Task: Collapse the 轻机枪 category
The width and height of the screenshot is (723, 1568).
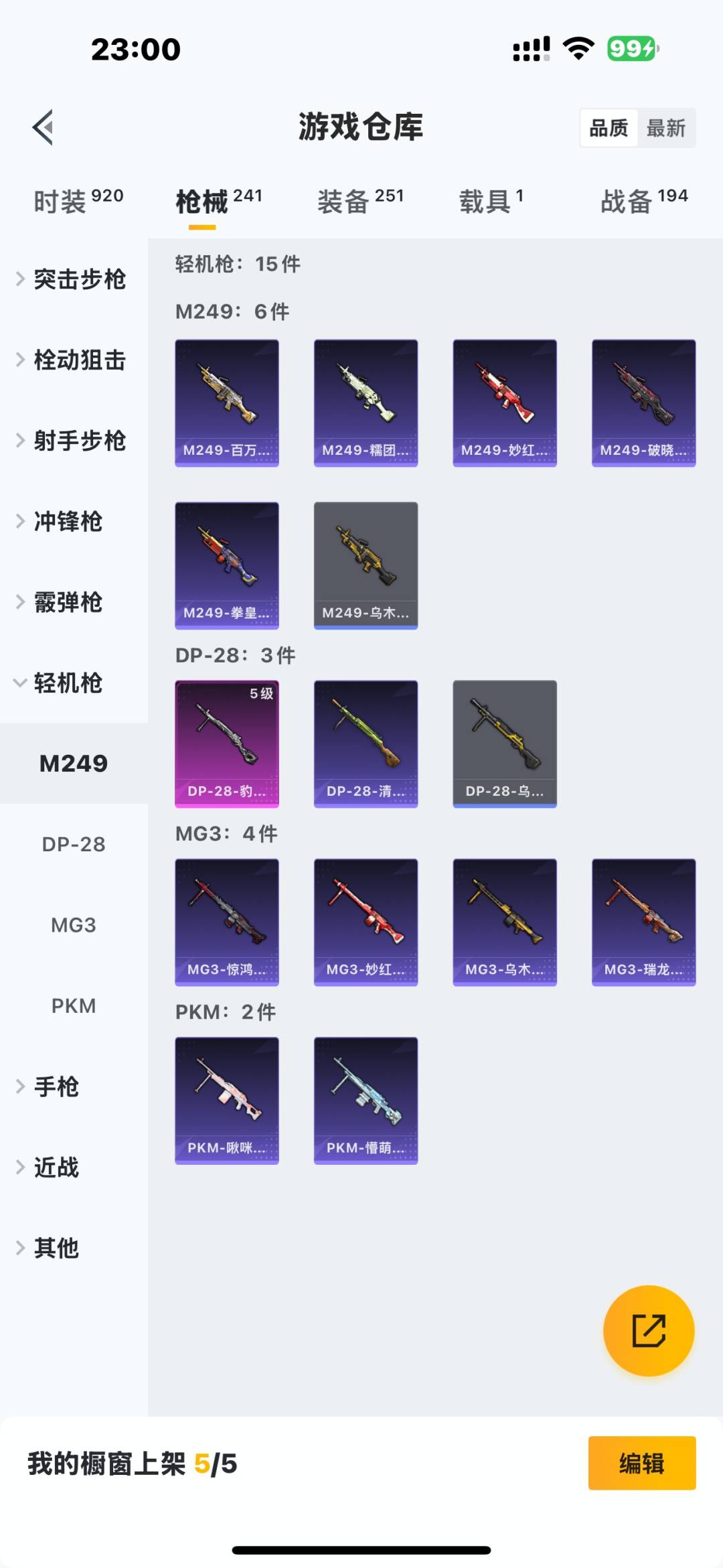Action: pos(67,683)
